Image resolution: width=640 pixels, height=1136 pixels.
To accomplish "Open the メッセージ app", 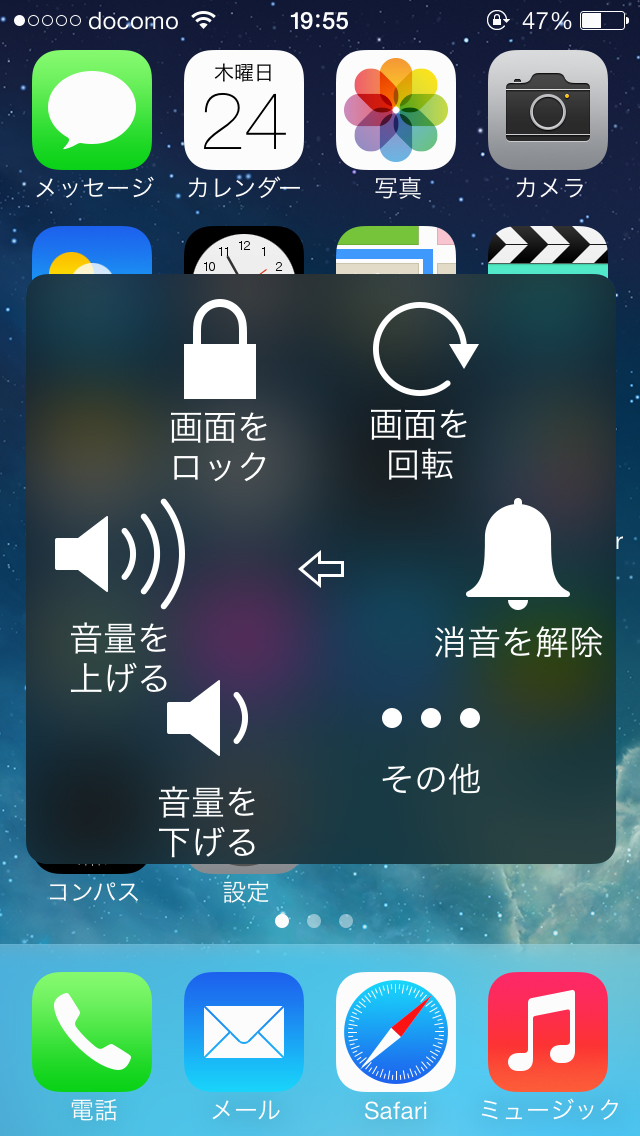I will [92, 110].
